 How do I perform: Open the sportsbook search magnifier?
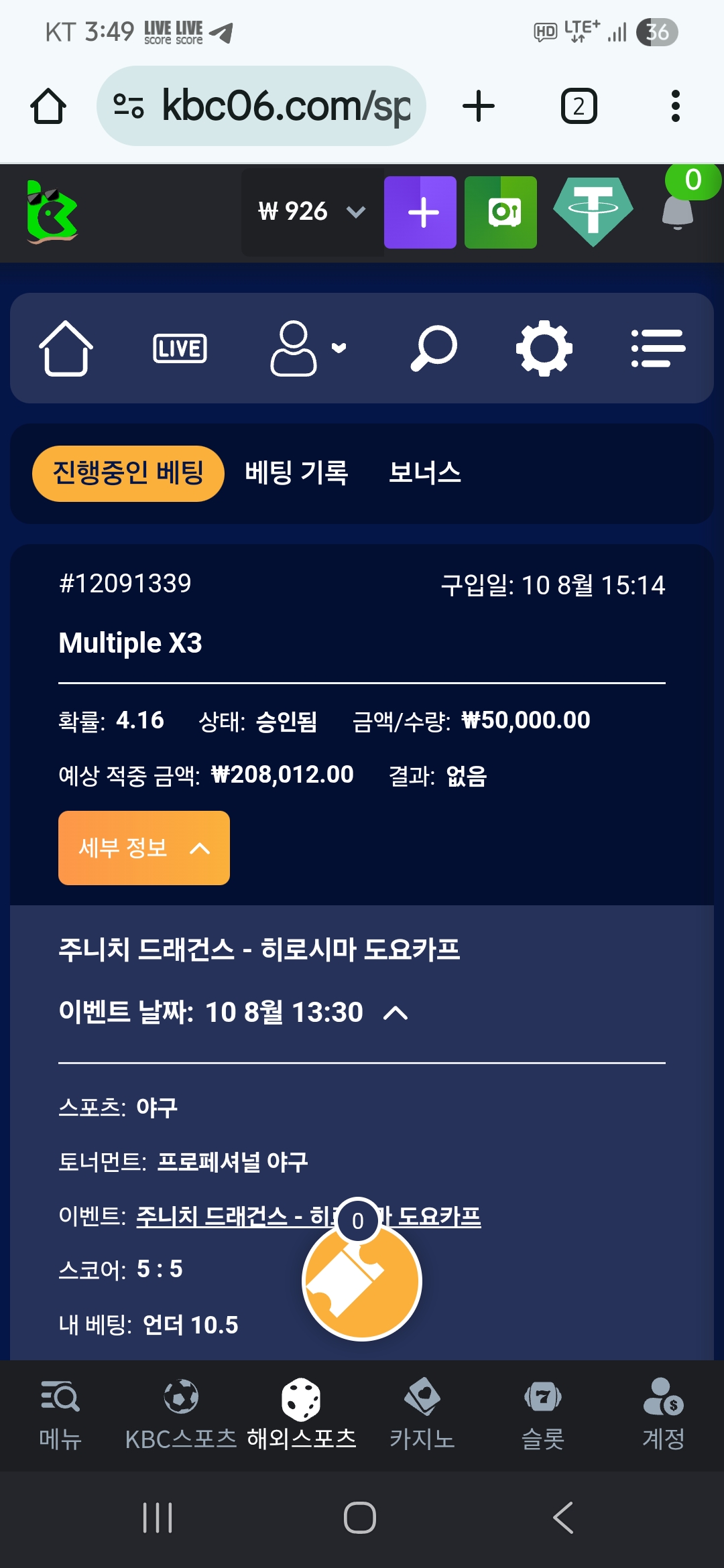(x=434, y=348)
